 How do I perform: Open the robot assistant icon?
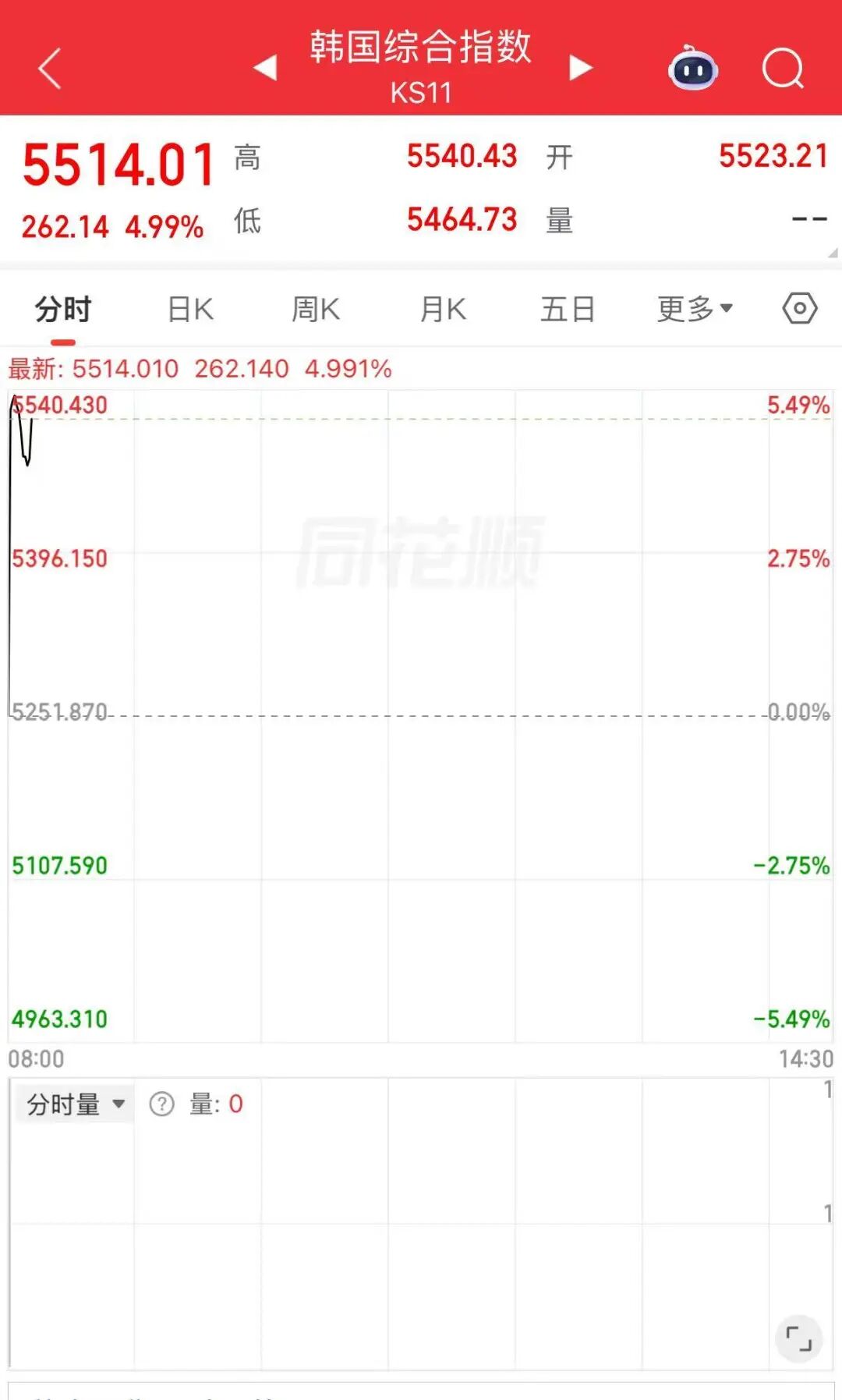point(693,69)
